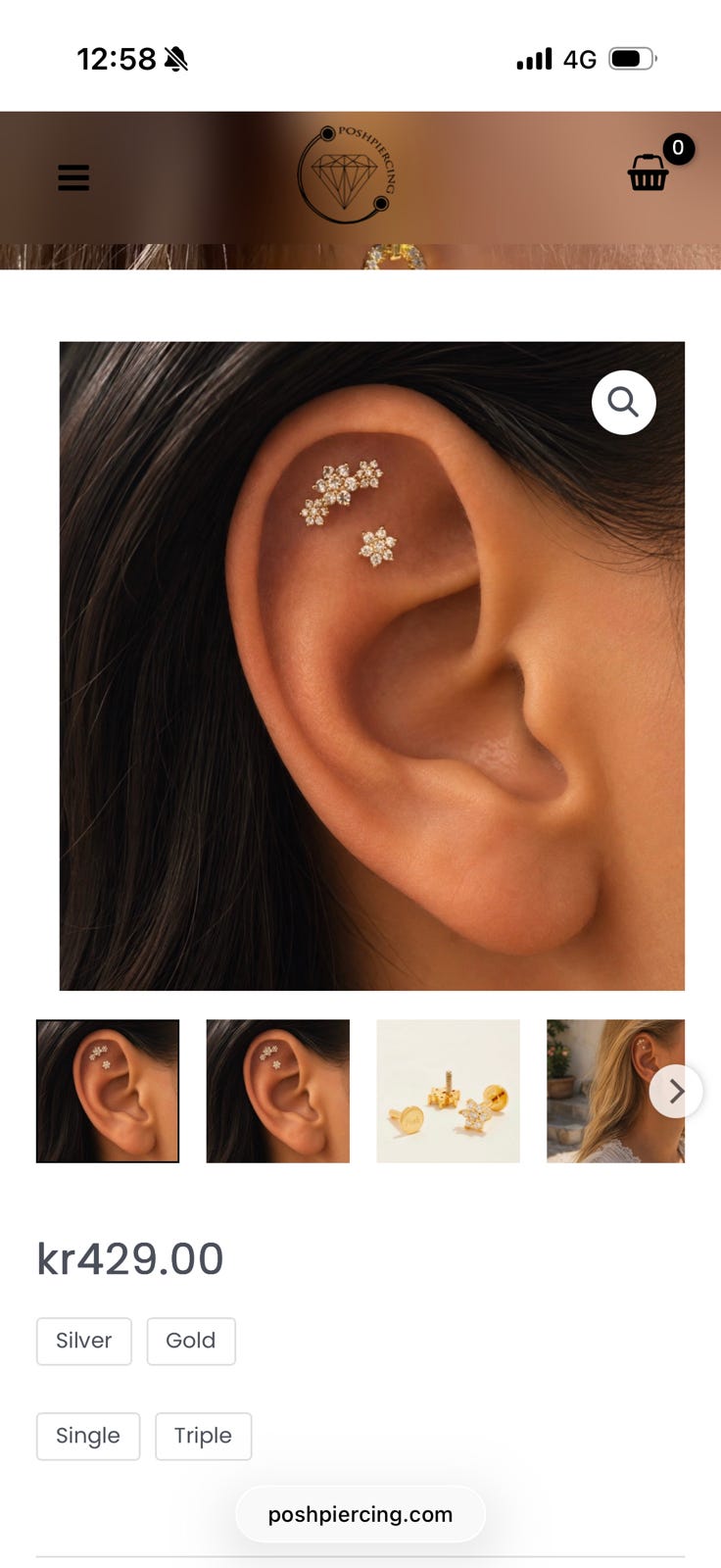Image resolution: width=721 pixels, height=1568 pixels.
Task: Tap the Poshpiercing logo to go home
Action: [347, 174]
